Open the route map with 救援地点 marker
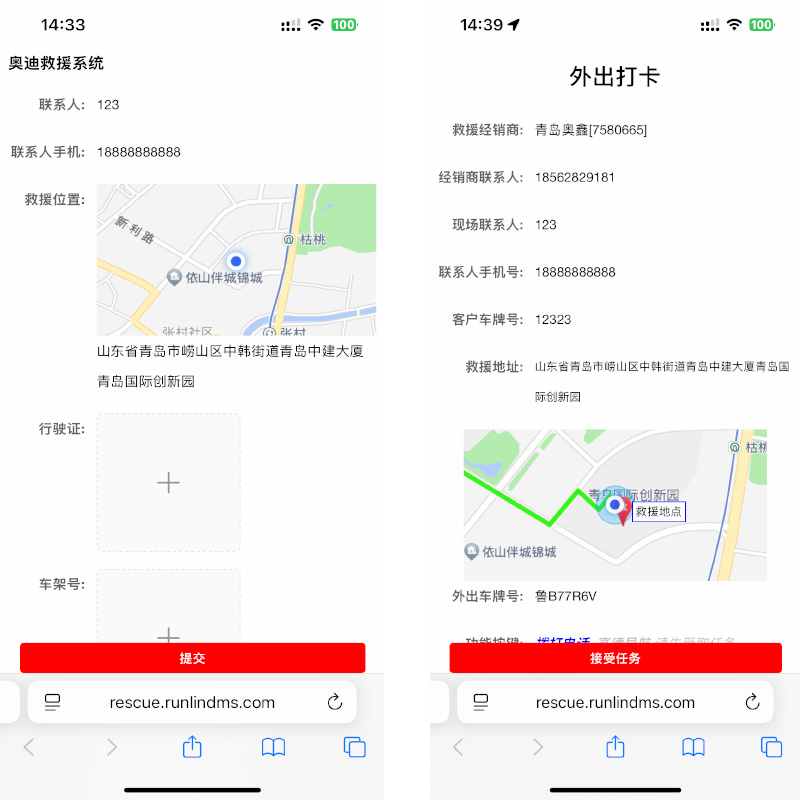Image resolution: width=800 pixels, height=800 pixels. pyautogui.click(x=615, y=505)
